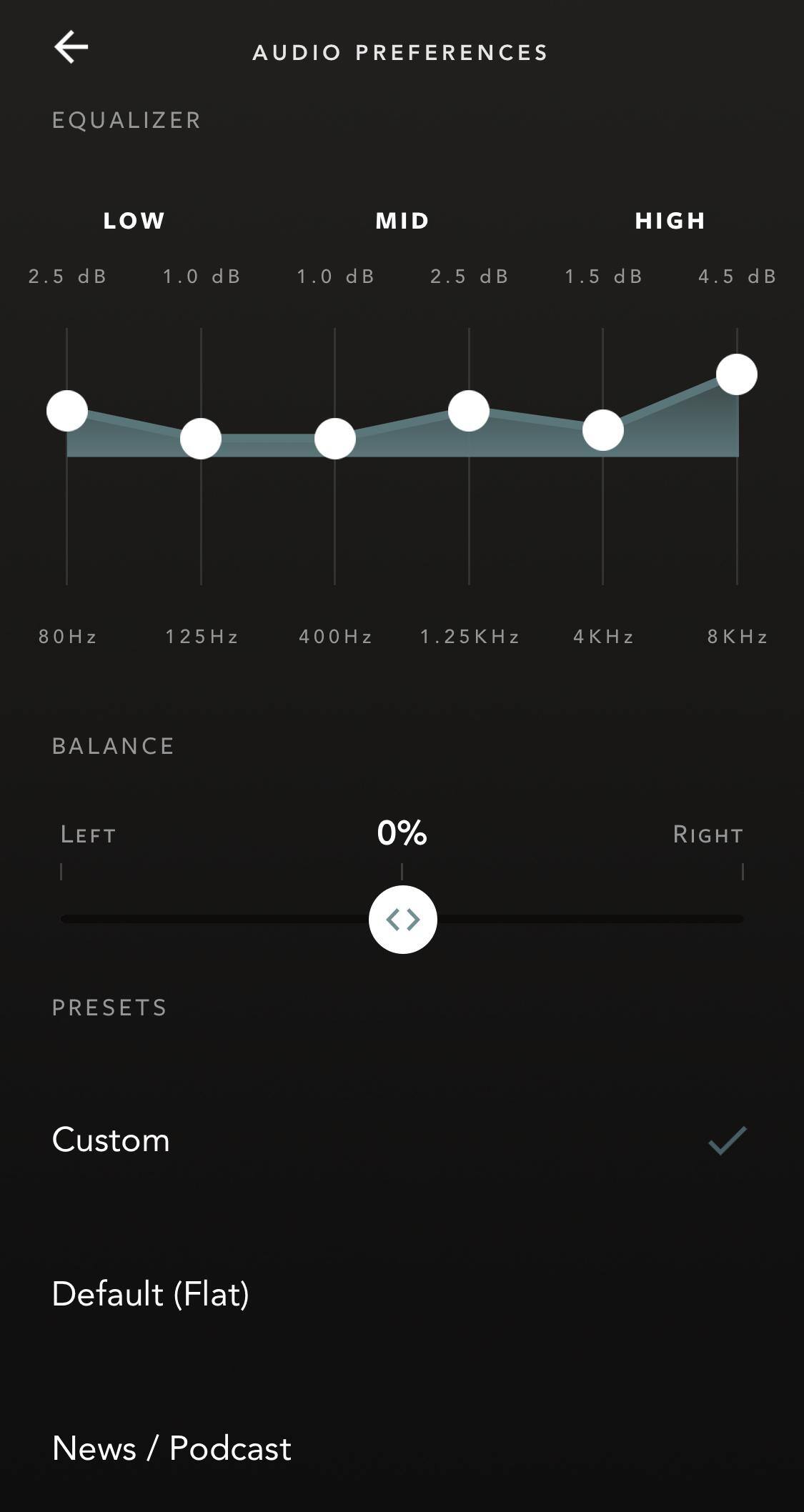Go back from Audio Preferences
The height and width of the screenshot is (1512, 804).
pyautogui.click(x=71, y=47)
